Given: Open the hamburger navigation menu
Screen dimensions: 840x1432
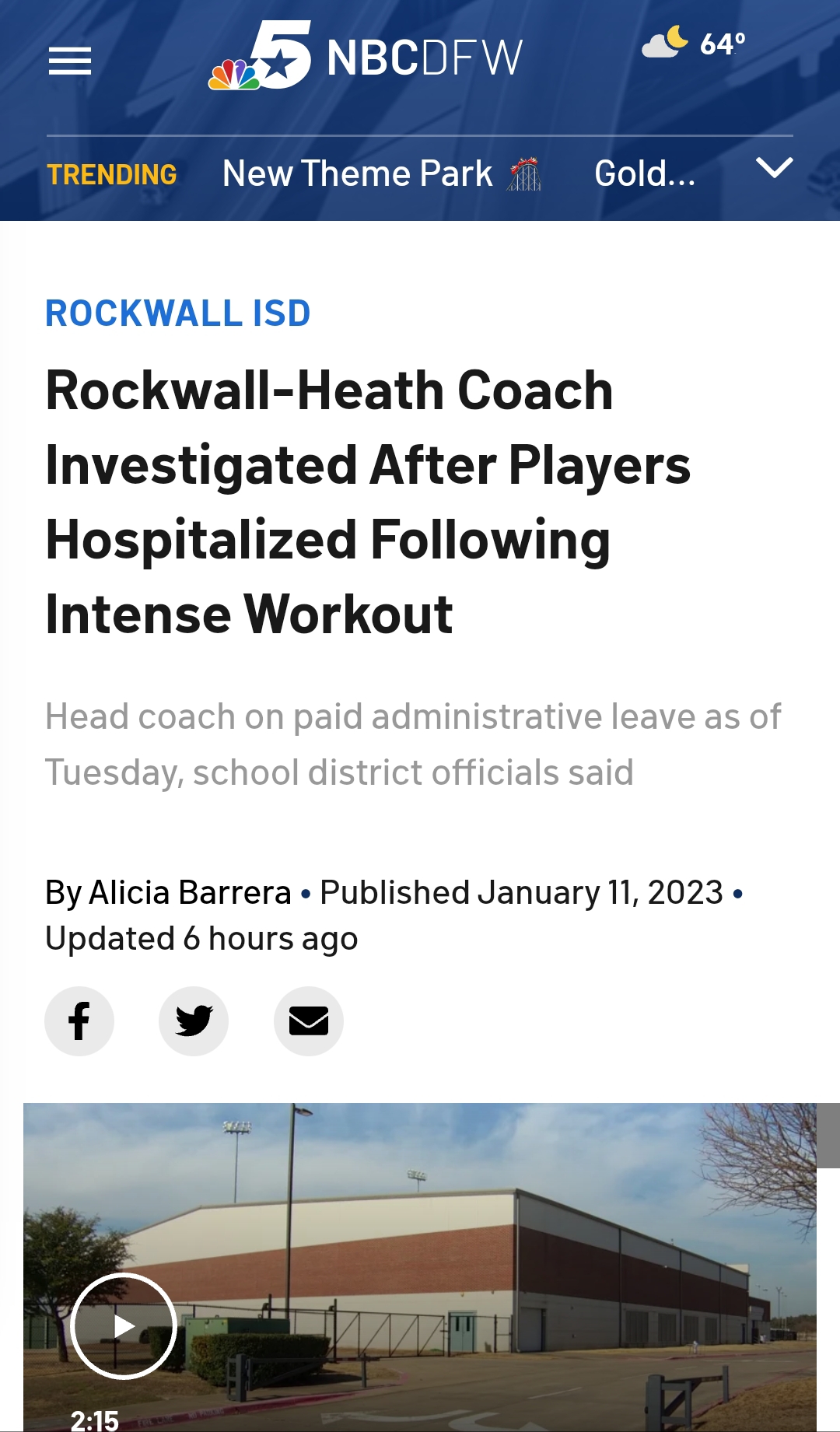Looking at the screenshot, I should click(70, 61).
